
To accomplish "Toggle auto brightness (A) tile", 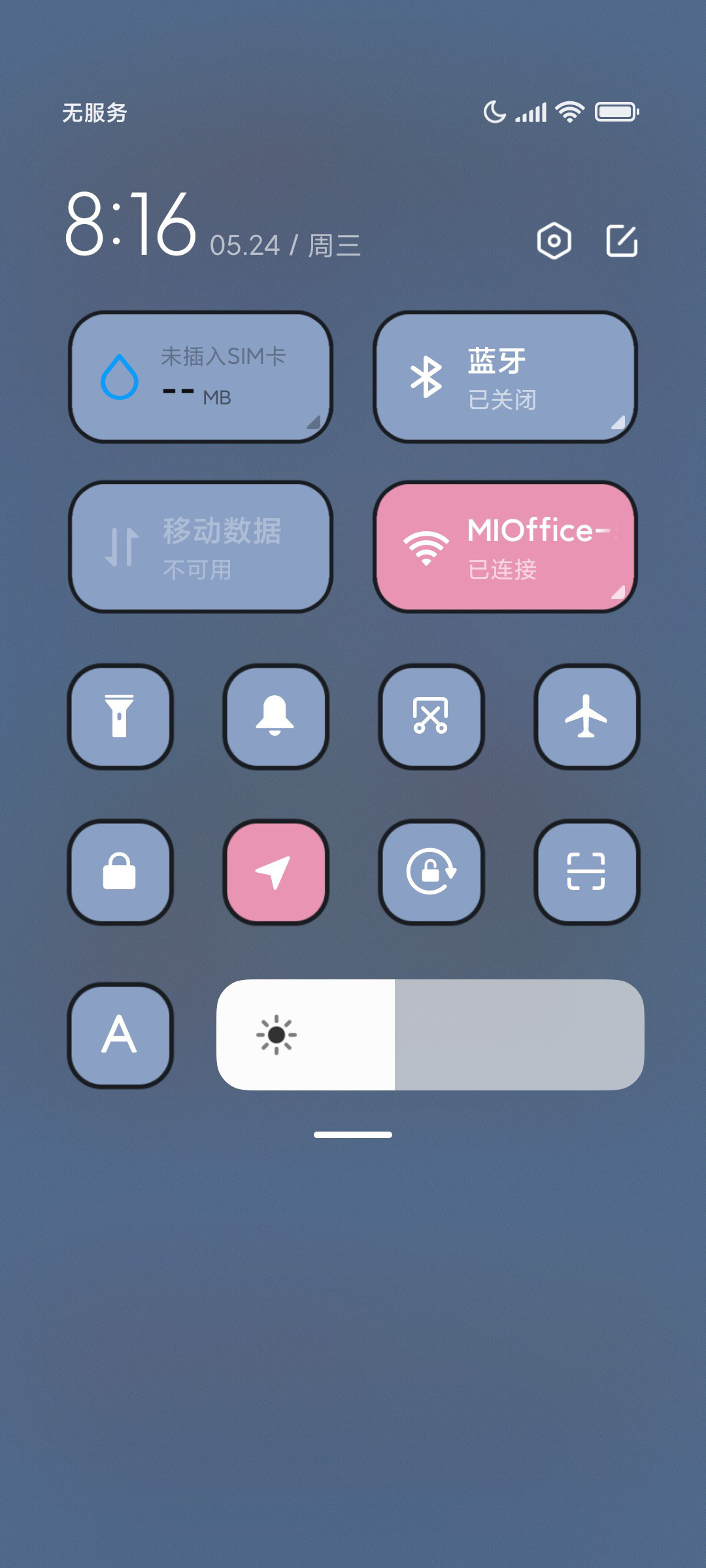I will click(120, 1036).
